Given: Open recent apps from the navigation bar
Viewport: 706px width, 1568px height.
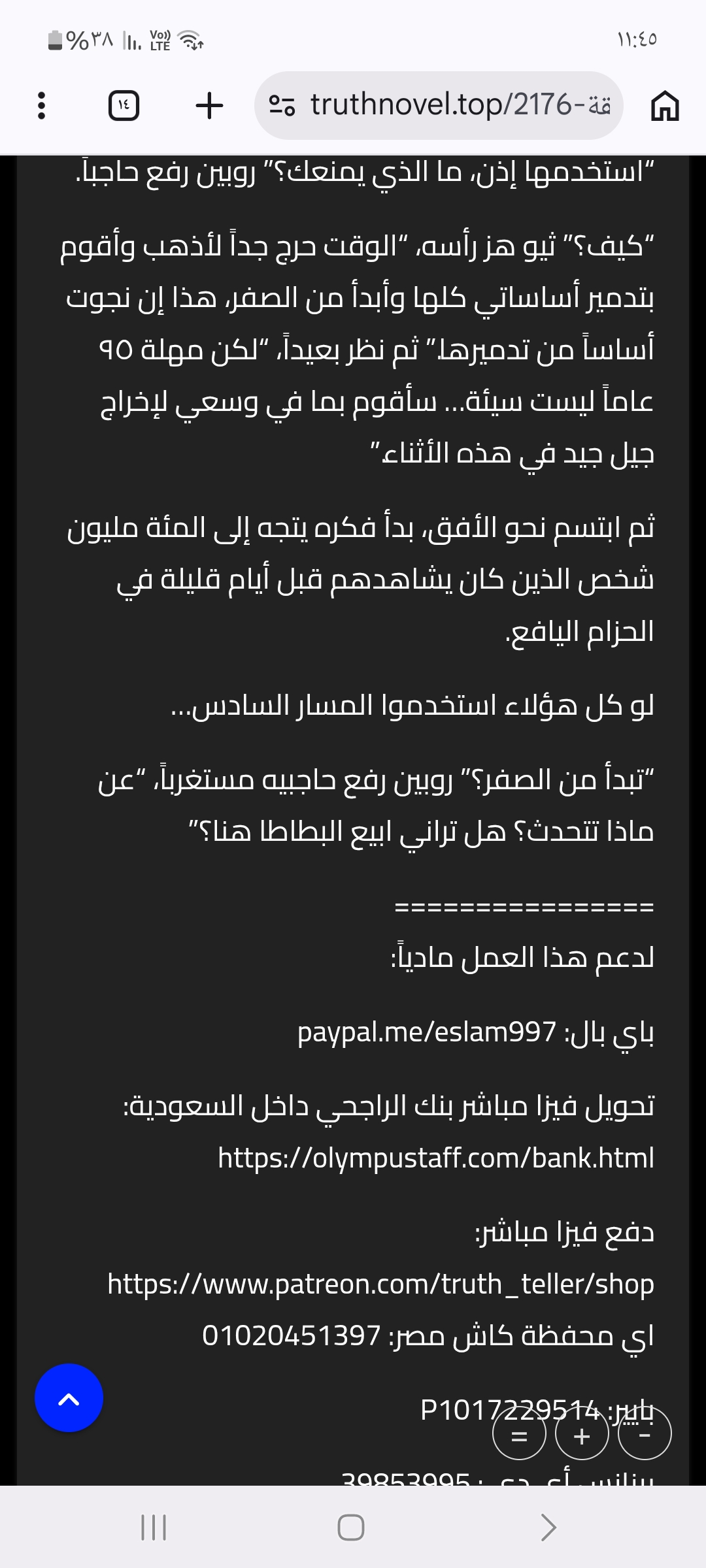Looking at the screenshot, I should click(x=154, y=1527).
